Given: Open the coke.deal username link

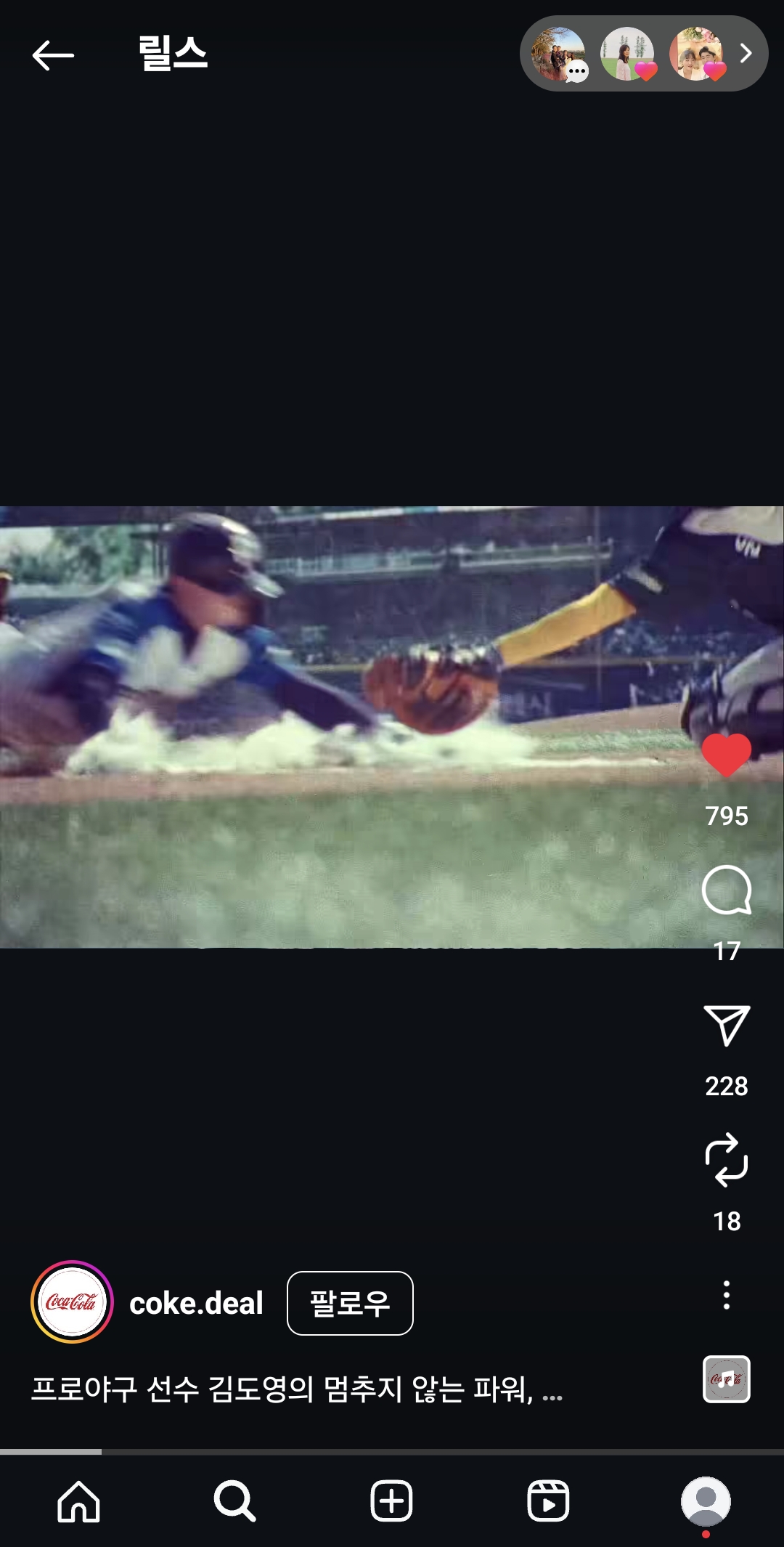Looking at the screenshot, I should 196,1304.
